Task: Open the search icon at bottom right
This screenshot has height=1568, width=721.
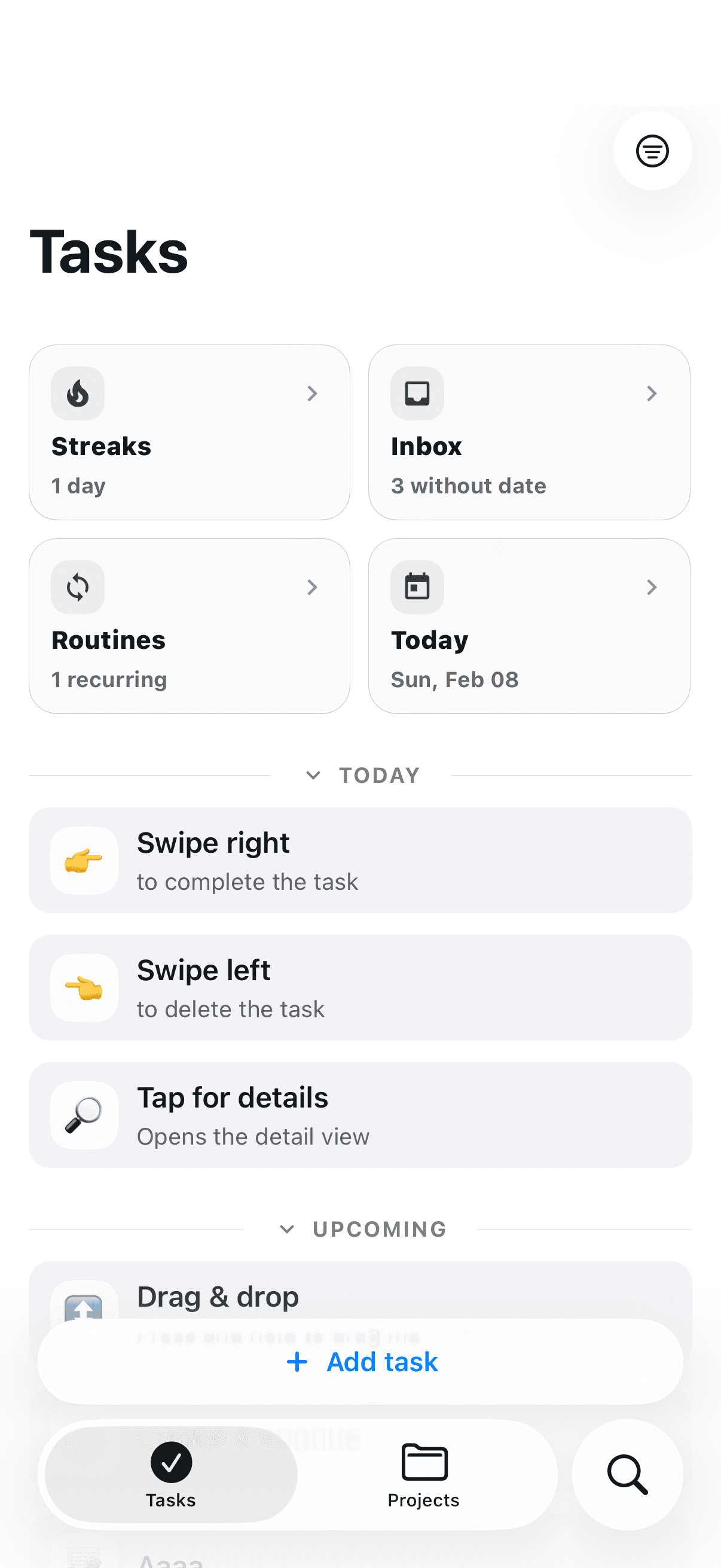Action: point(628,1476)
